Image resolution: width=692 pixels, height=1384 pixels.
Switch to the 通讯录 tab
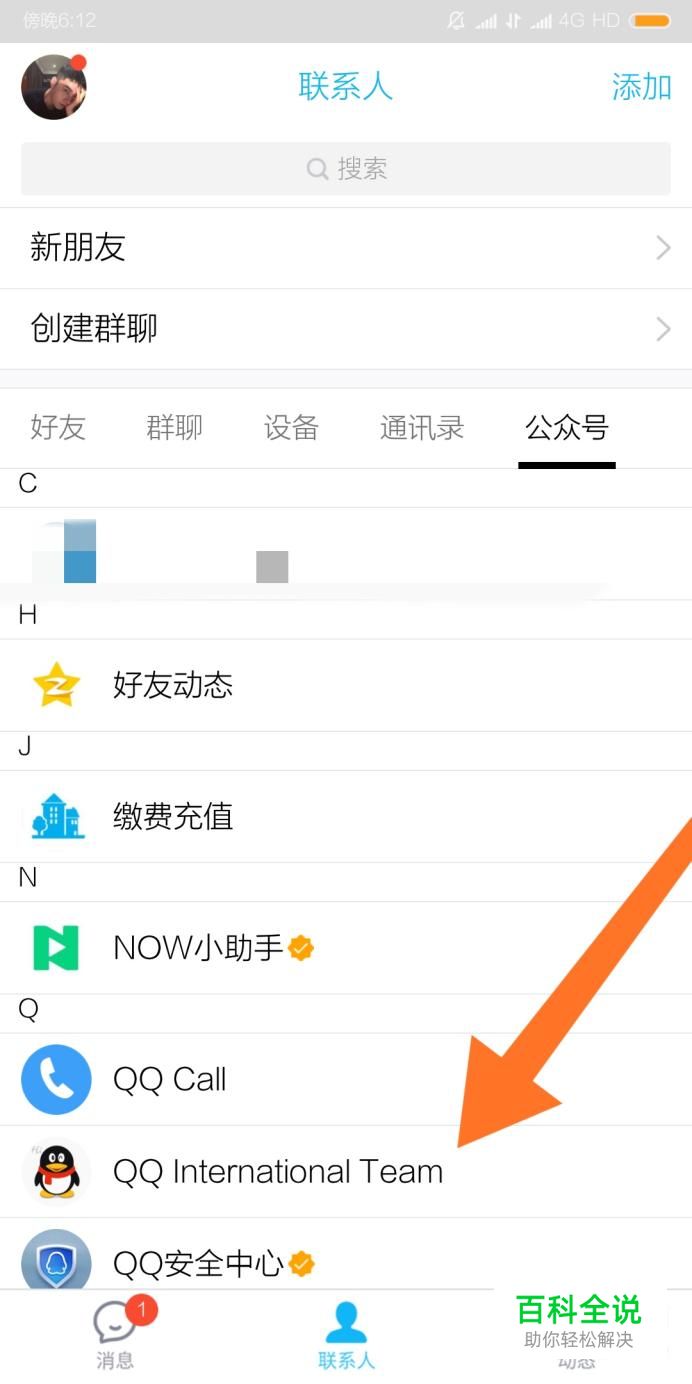click(x=422, y=428)
